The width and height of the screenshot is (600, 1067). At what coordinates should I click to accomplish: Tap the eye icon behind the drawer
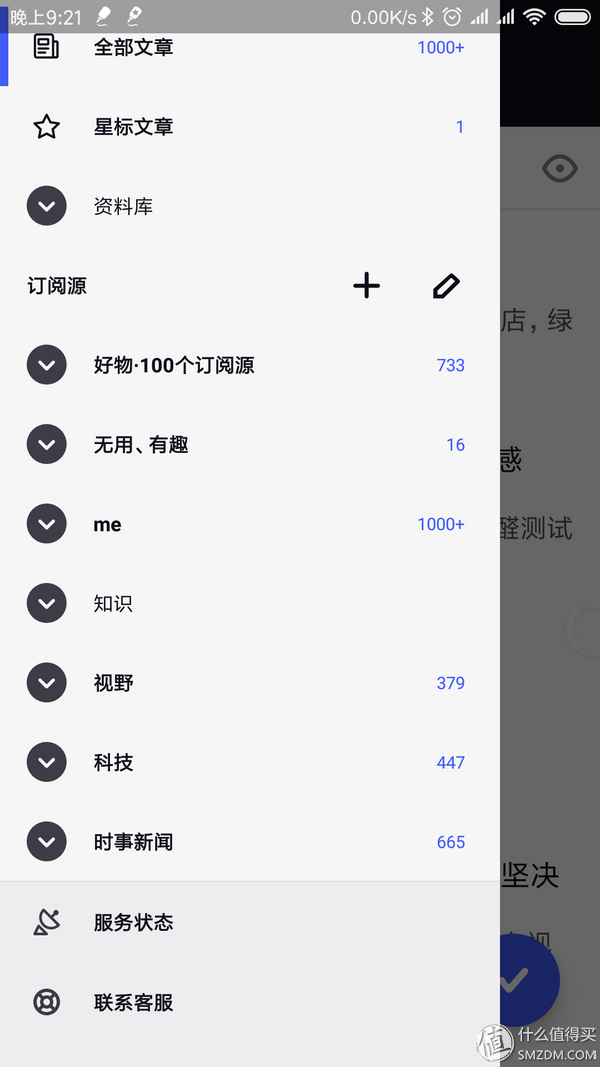click(560, 168)
